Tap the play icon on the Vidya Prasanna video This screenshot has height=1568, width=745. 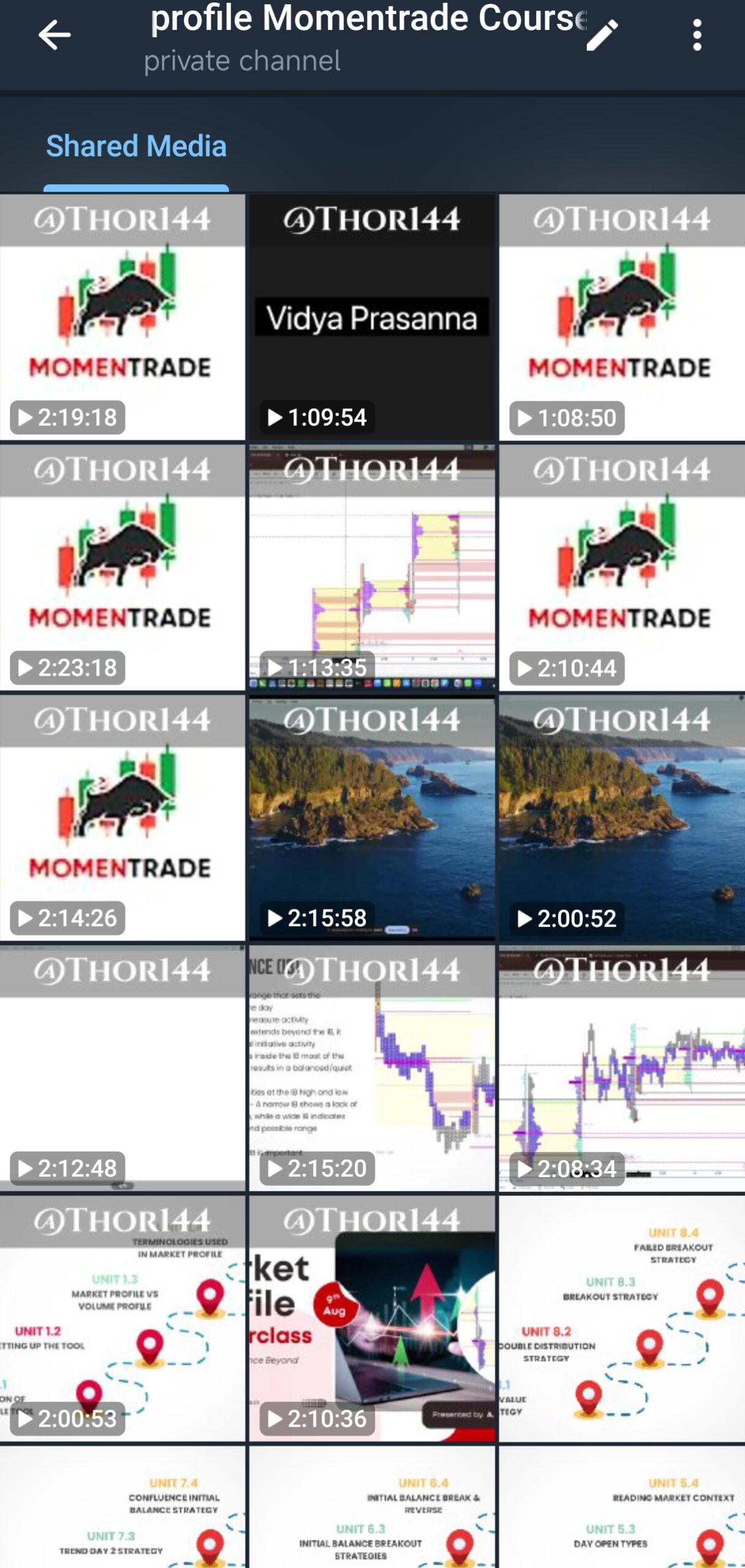276,418
